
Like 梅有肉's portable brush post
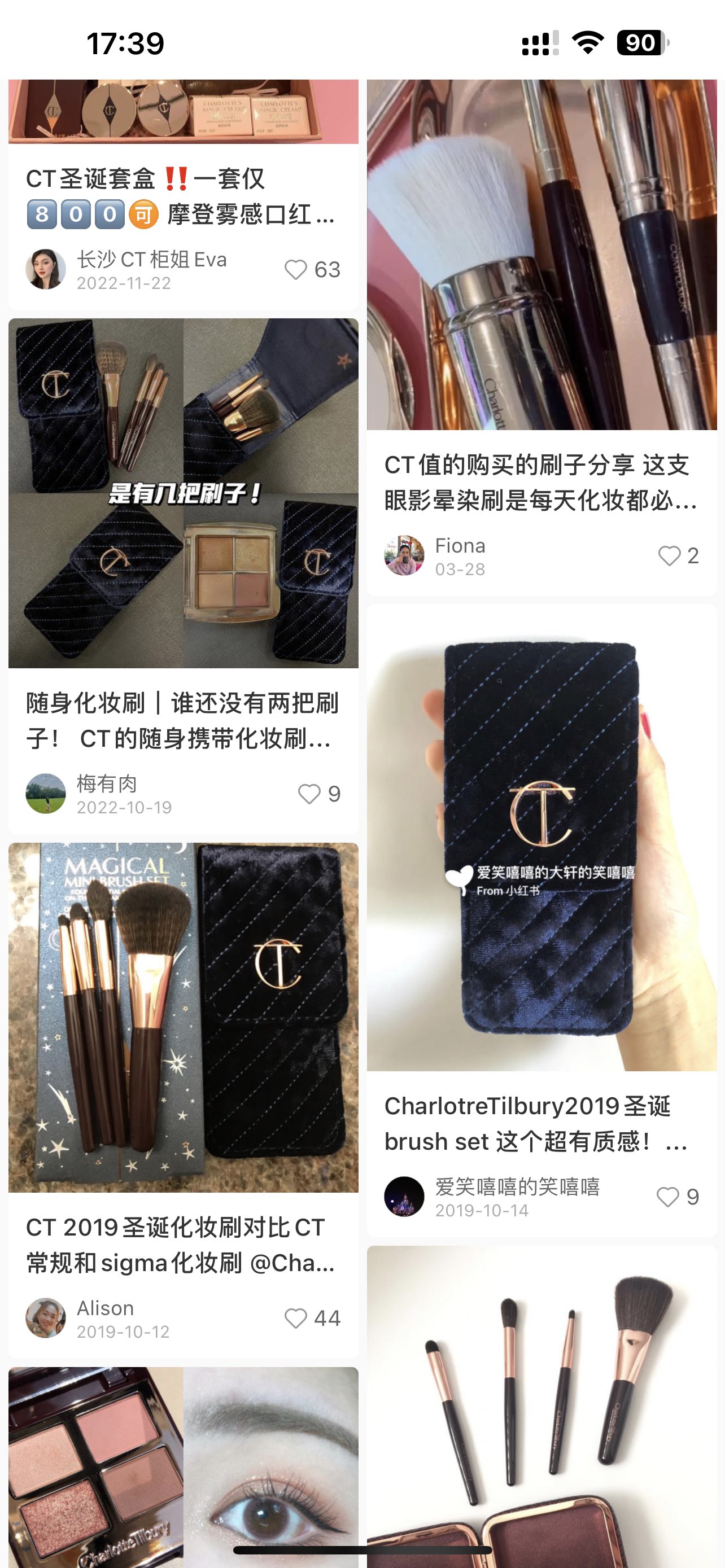pyautogui.click(x=309, y=794)
